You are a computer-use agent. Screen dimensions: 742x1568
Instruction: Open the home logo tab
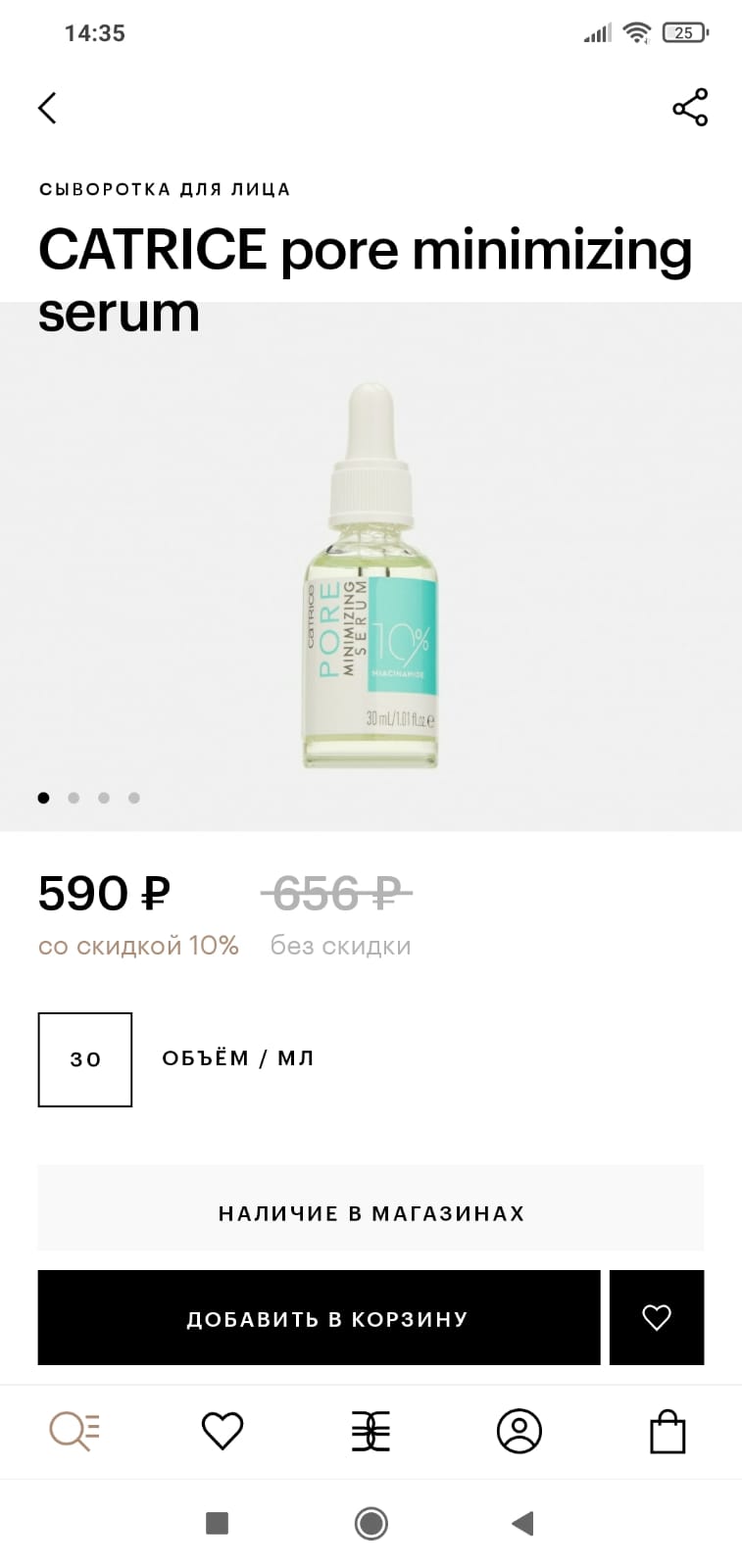[371, 1432]
